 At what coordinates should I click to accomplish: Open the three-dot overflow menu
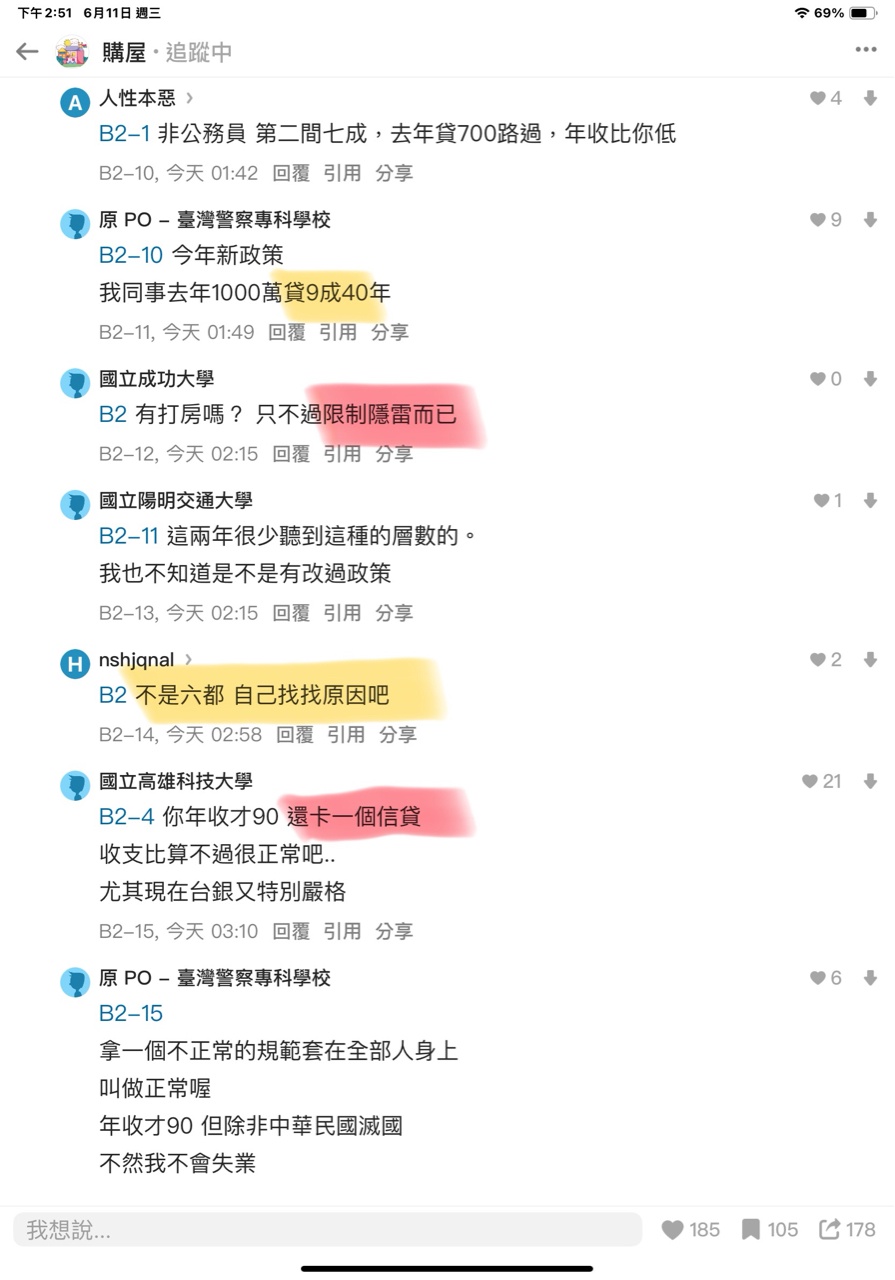[865, 51]
